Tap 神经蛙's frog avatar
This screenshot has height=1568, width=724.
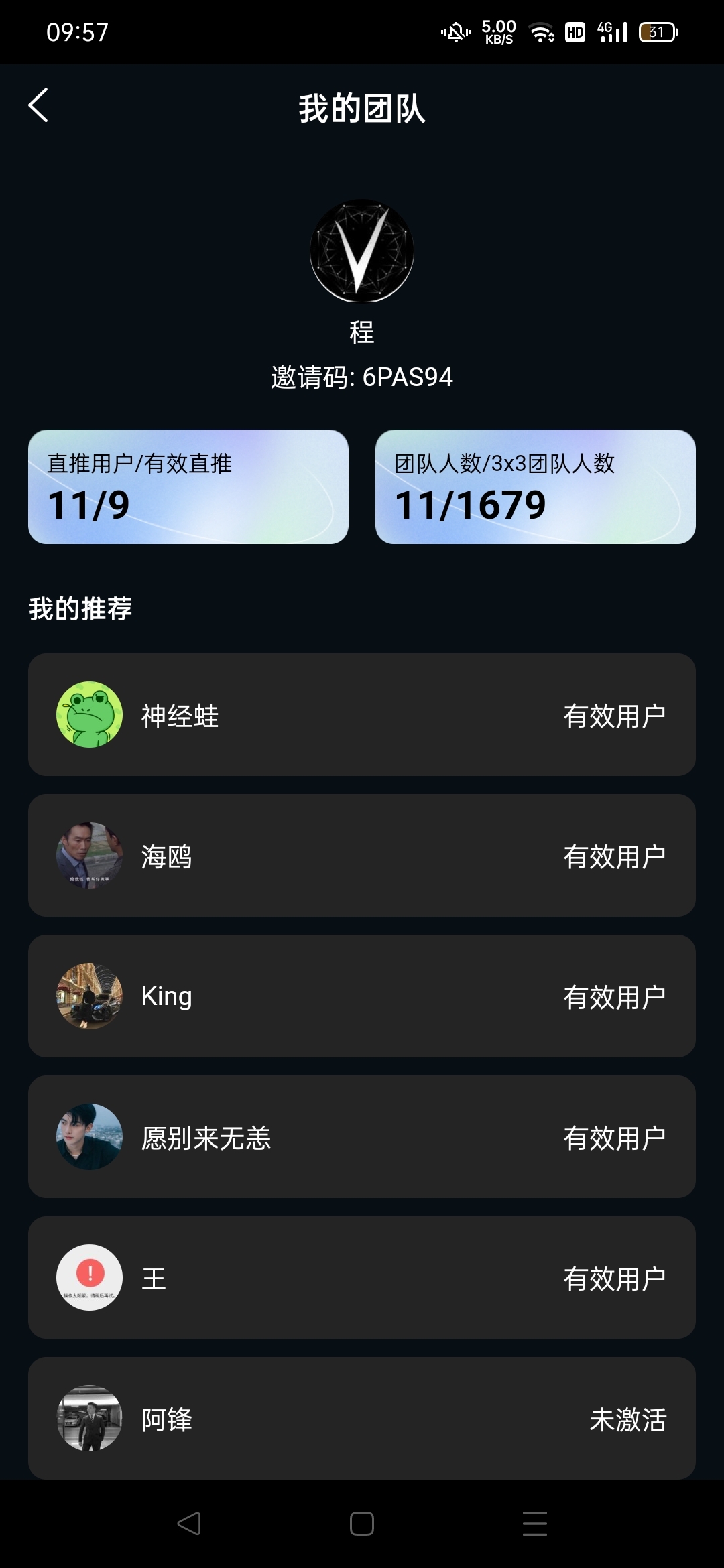89,714
